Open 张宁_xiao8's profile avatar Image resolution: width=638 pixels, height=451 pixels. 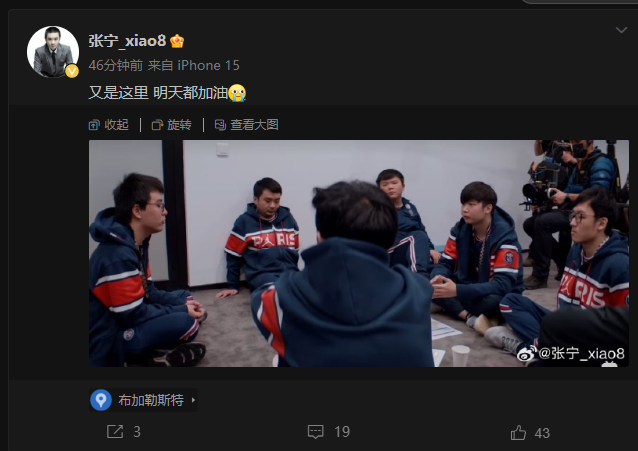tap(53, 51)
